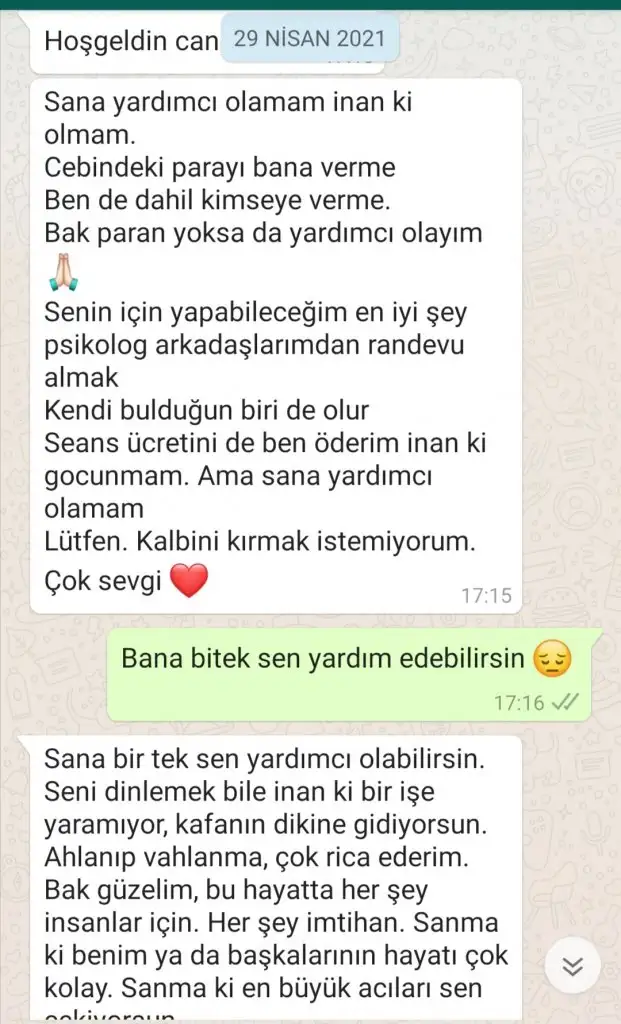Jump to latest messages with the double-chevron button
The height and width of the screenshot is (1024, 621).
tap(573, 965)
